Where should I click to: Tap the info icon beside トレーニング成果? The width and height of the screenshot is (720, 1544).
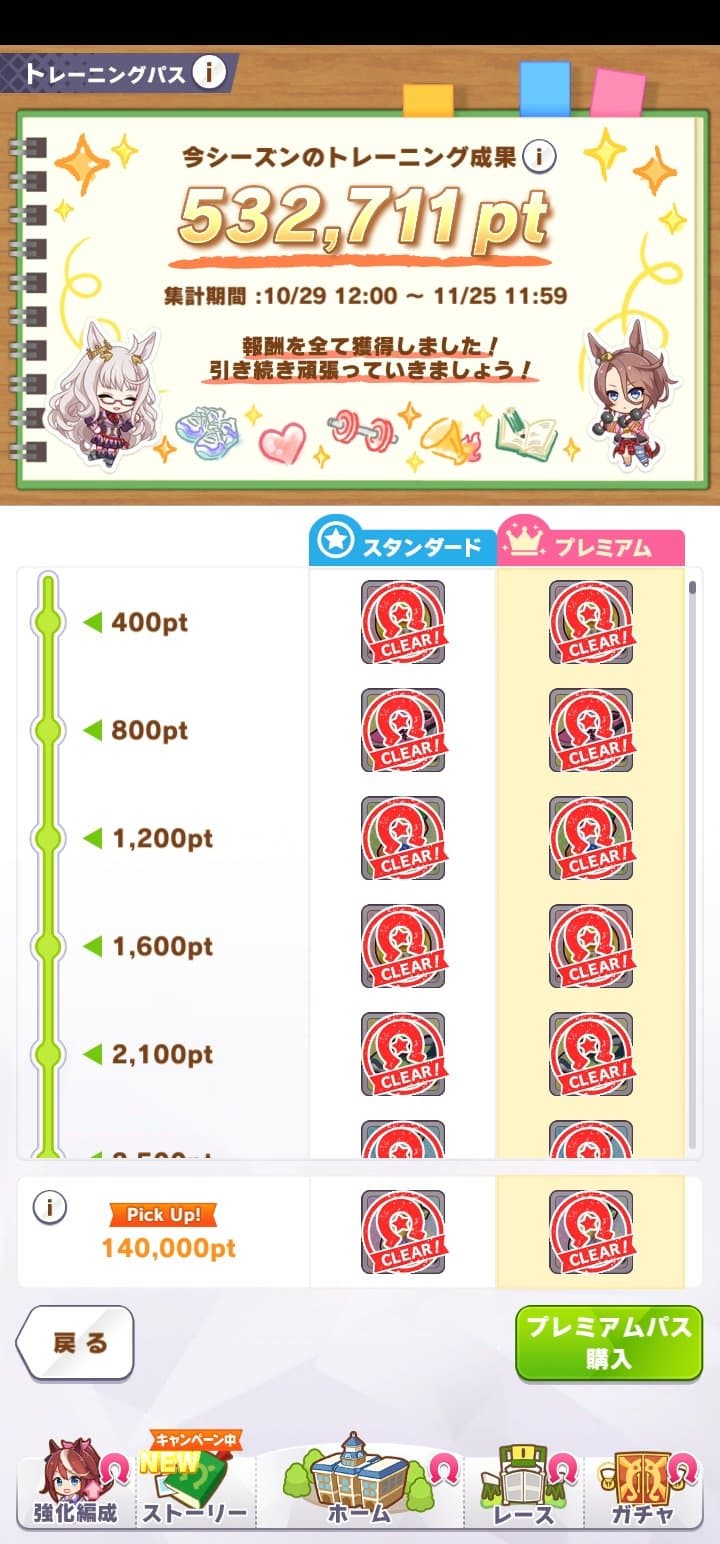click(539, 157)
